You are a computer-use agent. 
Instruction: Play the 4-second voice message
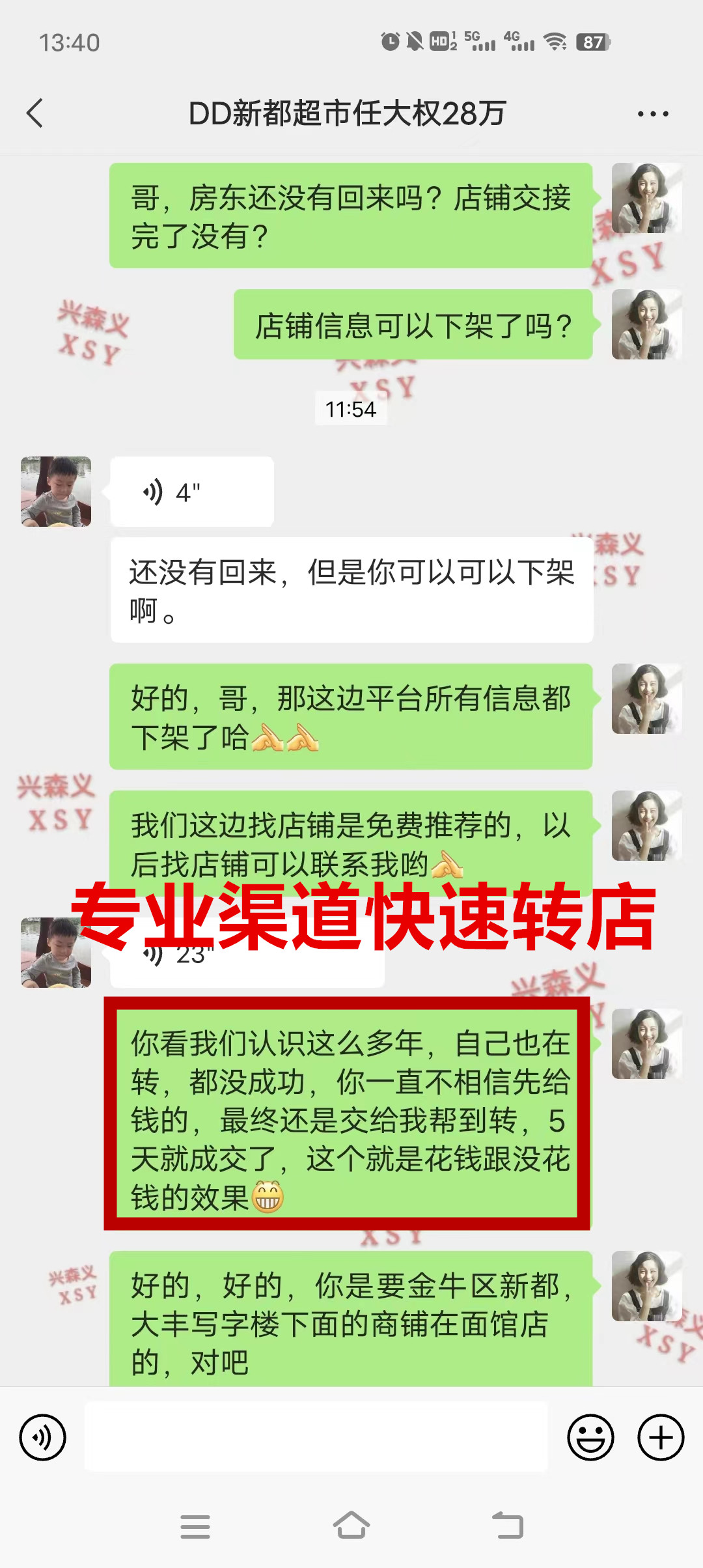click(x=191, y=492)
